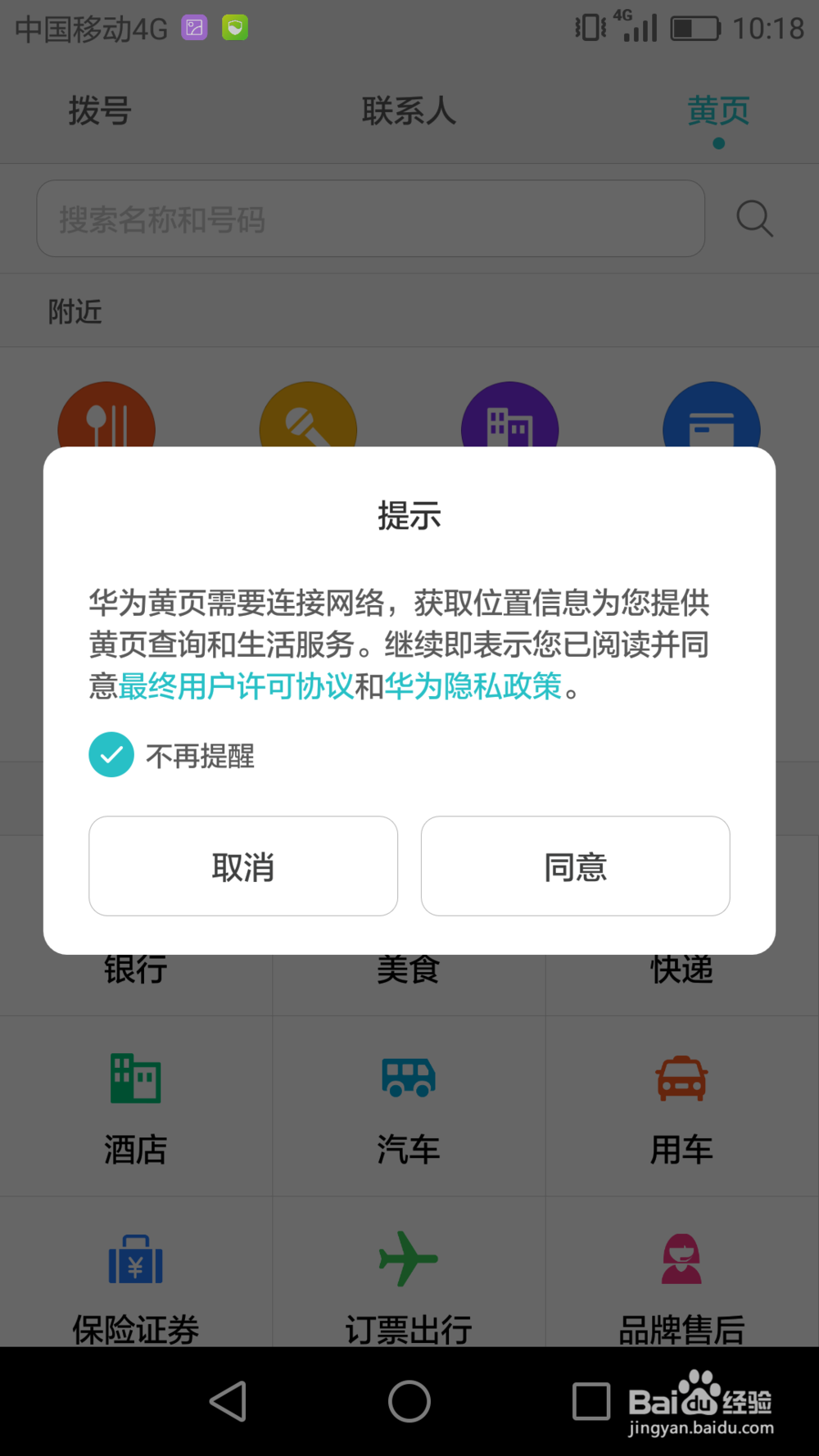Tap the search input field
Screen dimensions: 819x1456
(369, 219)
